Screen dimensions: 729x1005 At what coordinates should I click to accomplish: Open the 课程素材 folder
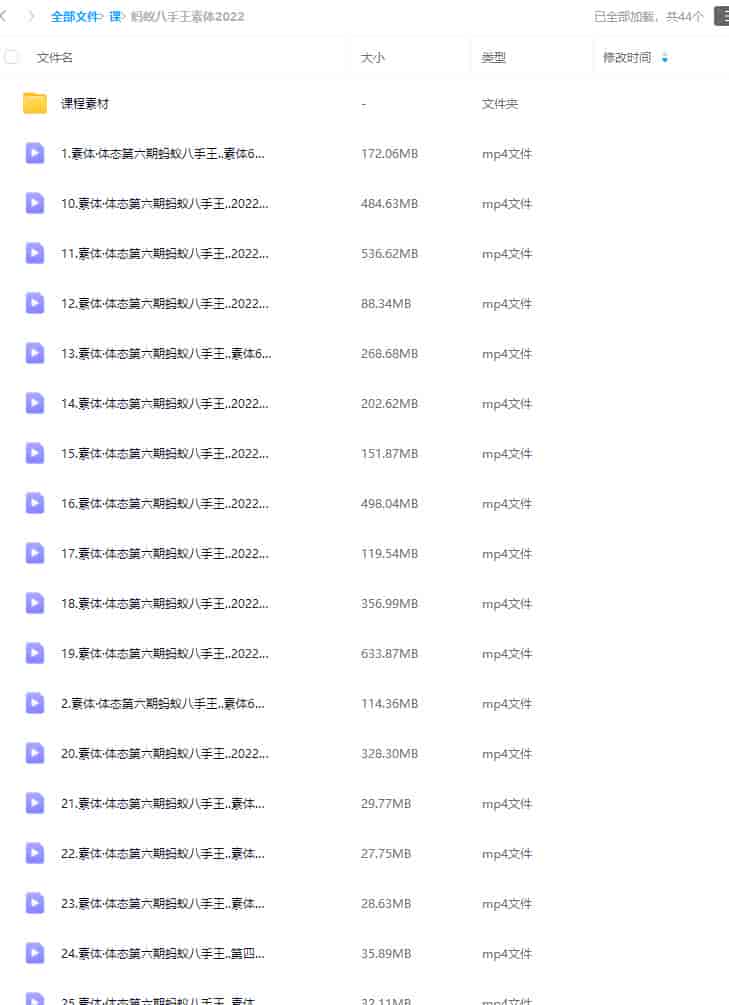[x=85, y=104]
